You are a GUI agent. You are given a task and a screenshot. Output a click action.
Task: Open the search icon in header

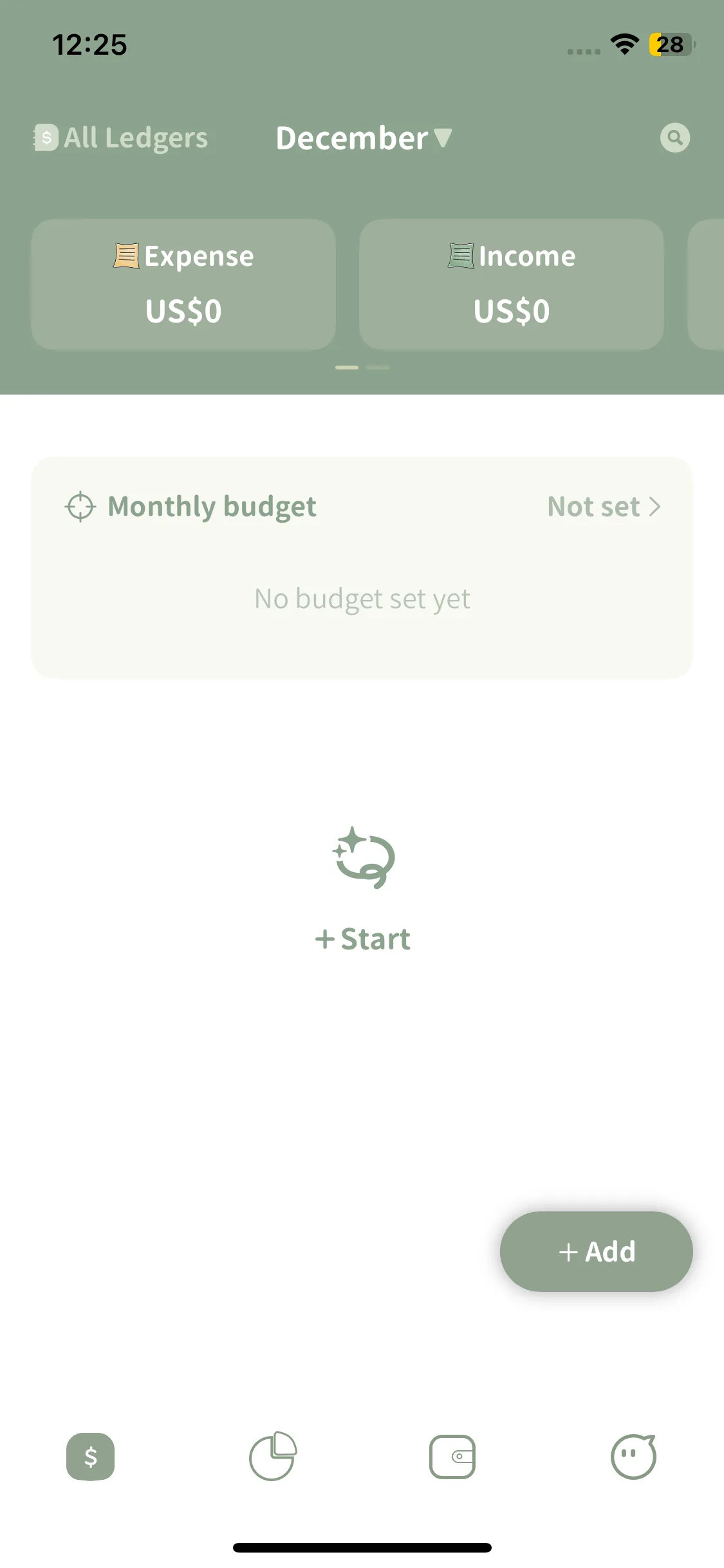pyautogui.click(x=674, y=138)
